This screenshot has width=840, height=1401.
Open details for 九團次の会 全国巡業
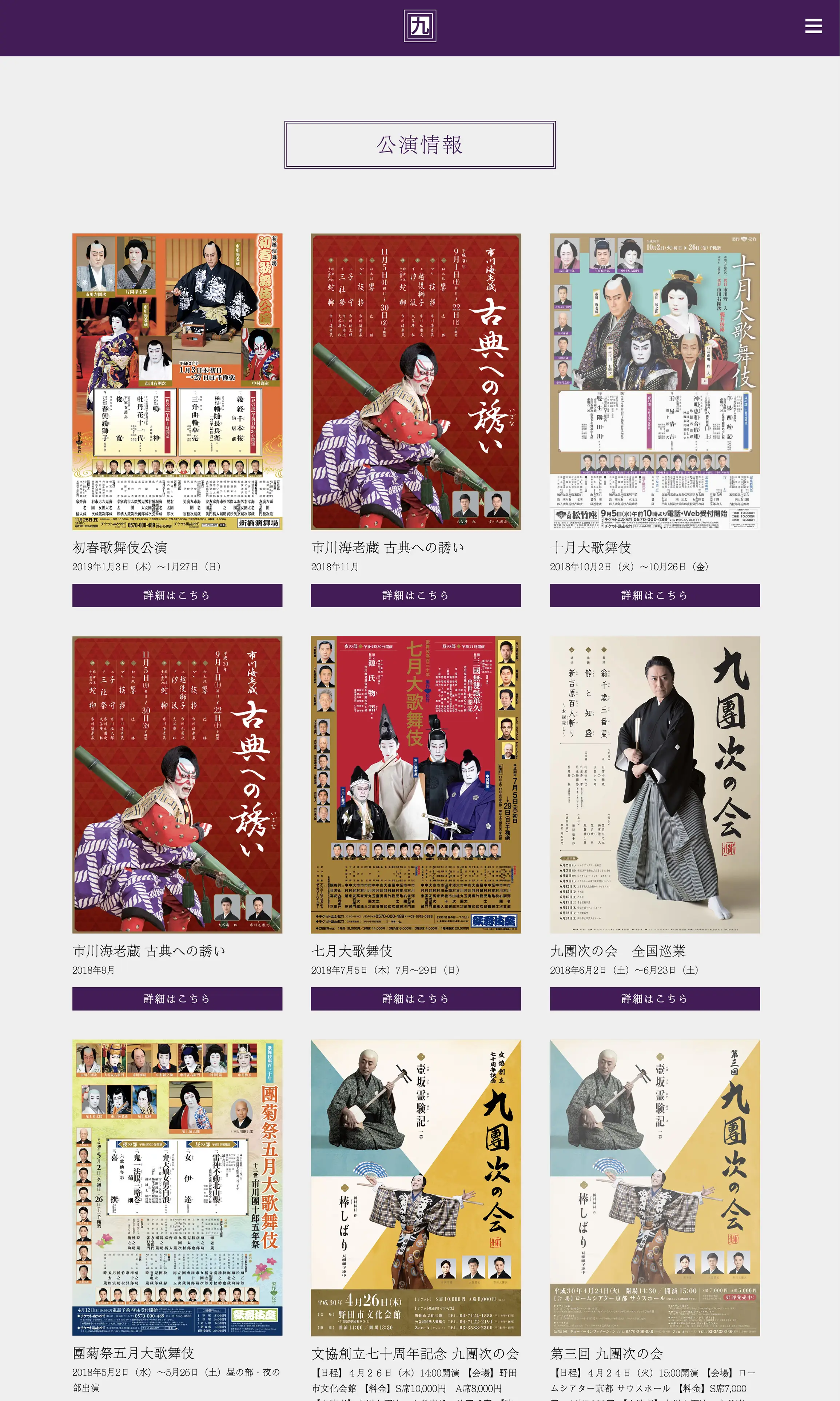click(654, 999)
